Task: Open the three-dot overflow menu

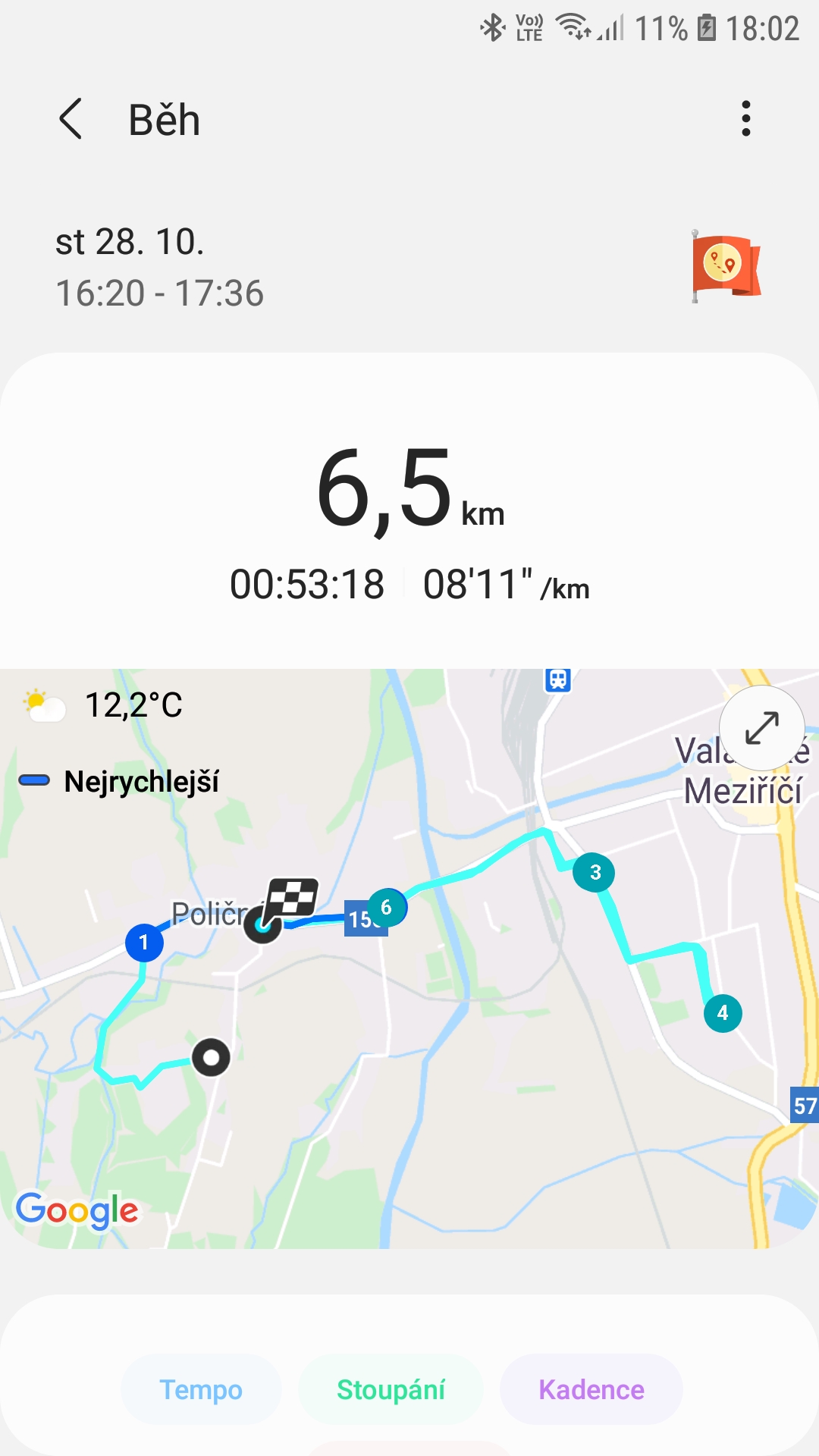Action: (x=746, y=119)
